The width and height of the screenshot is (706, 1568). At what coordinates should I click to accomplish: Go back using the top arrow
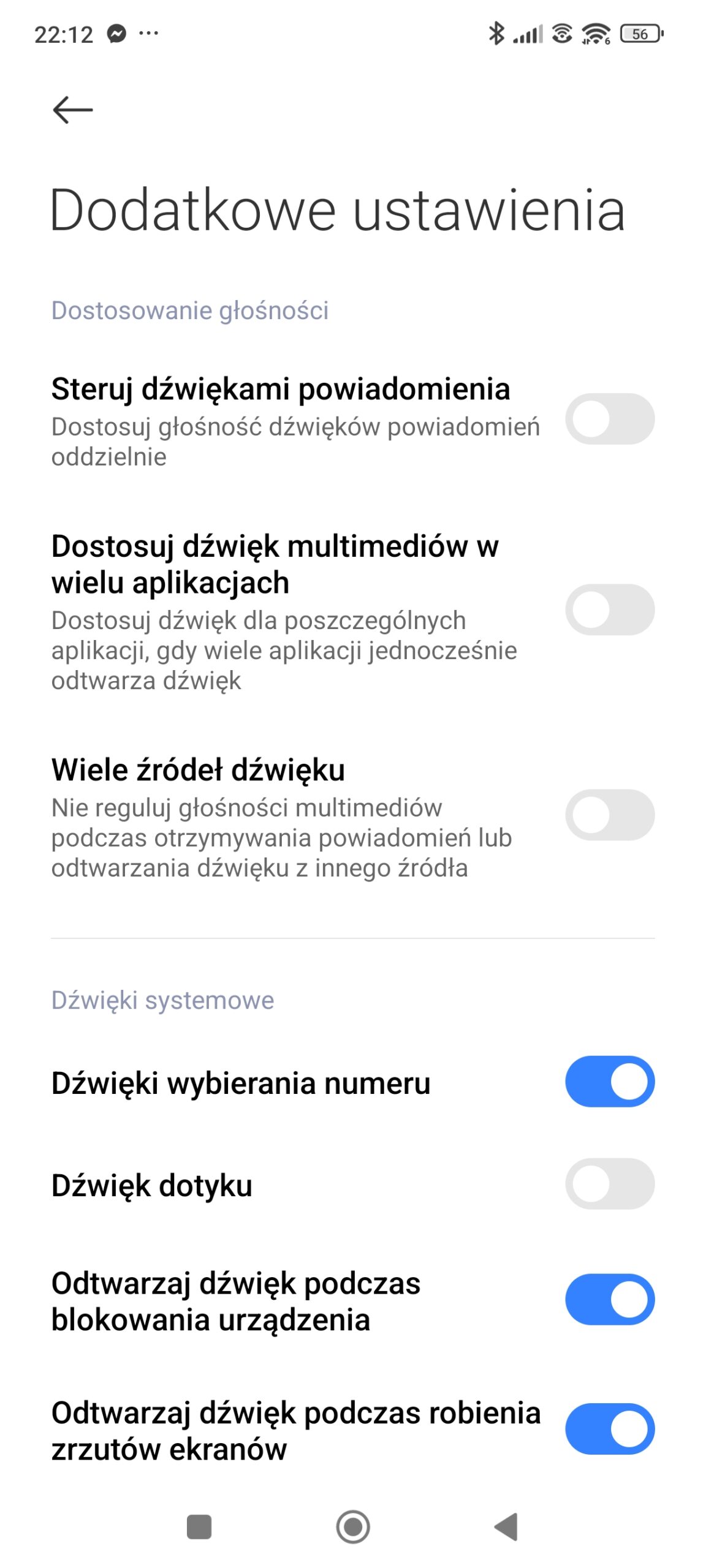[x=72, y=110]
